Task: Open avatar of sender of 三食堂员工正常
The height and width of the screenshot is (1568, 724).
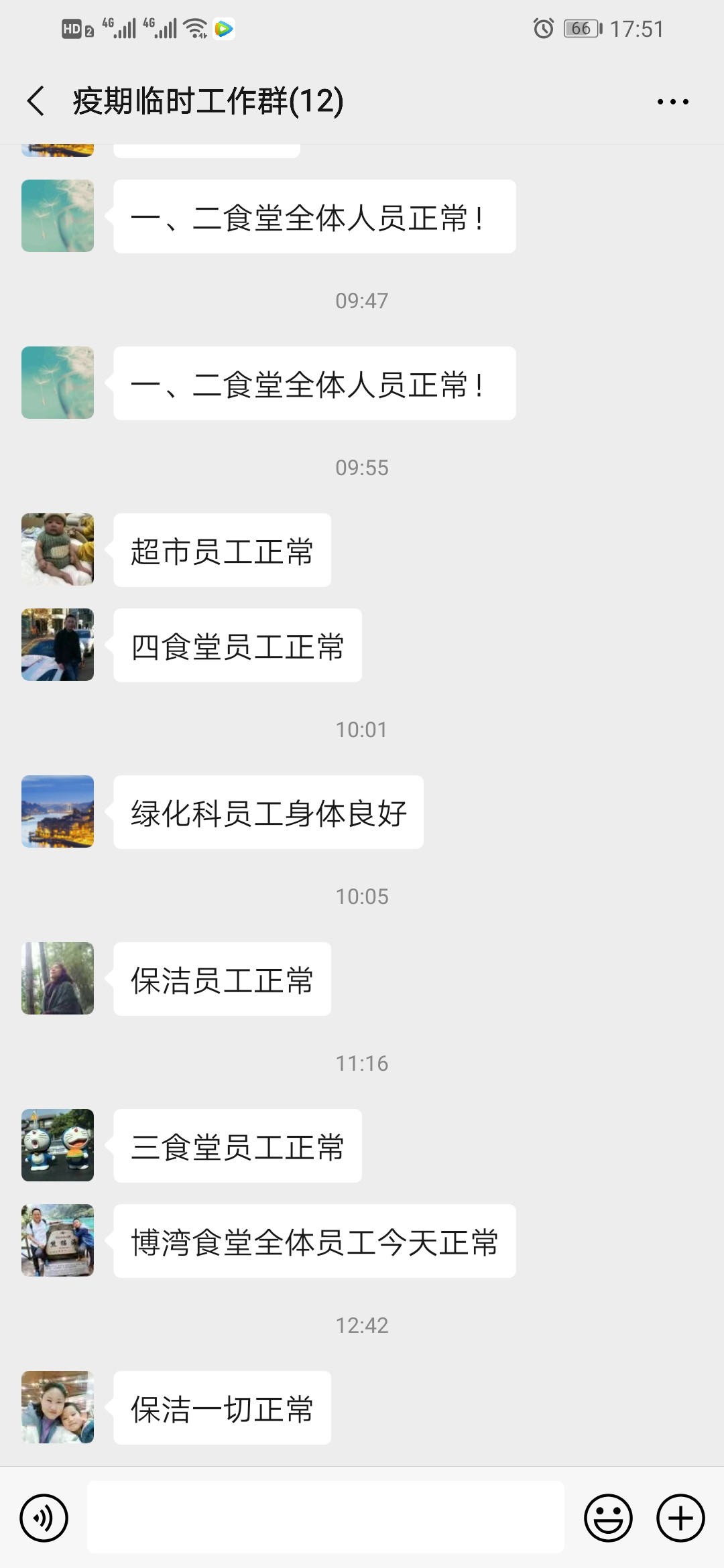Action: click(58, 1145)
